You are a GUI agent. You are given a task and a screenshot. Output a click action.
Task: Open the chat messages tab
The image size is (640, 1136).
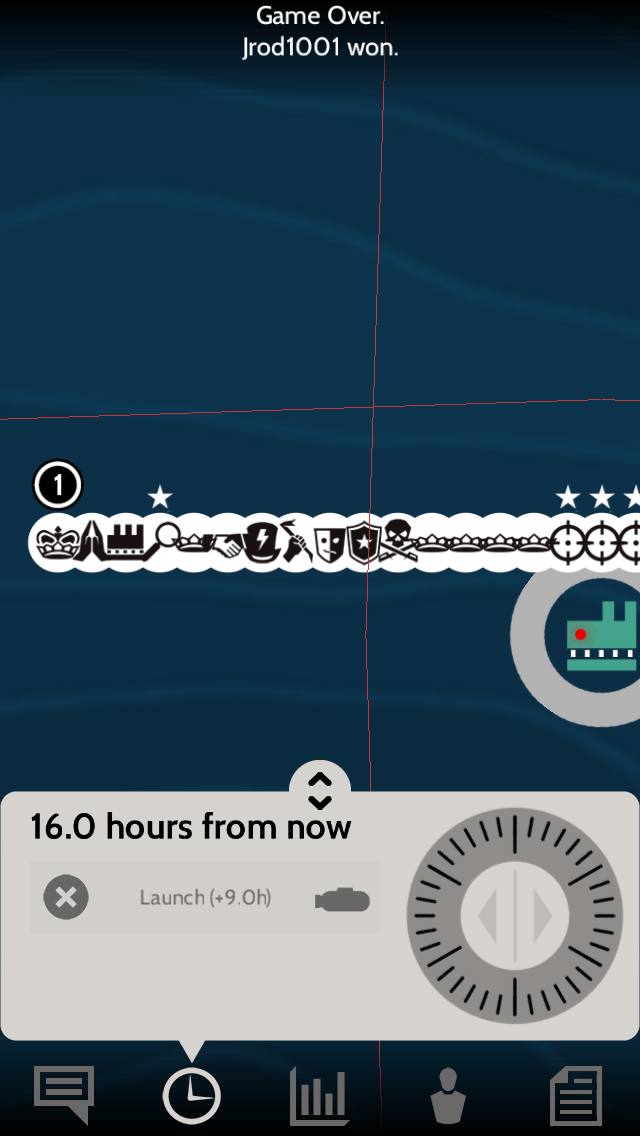tap(64, 1093)
